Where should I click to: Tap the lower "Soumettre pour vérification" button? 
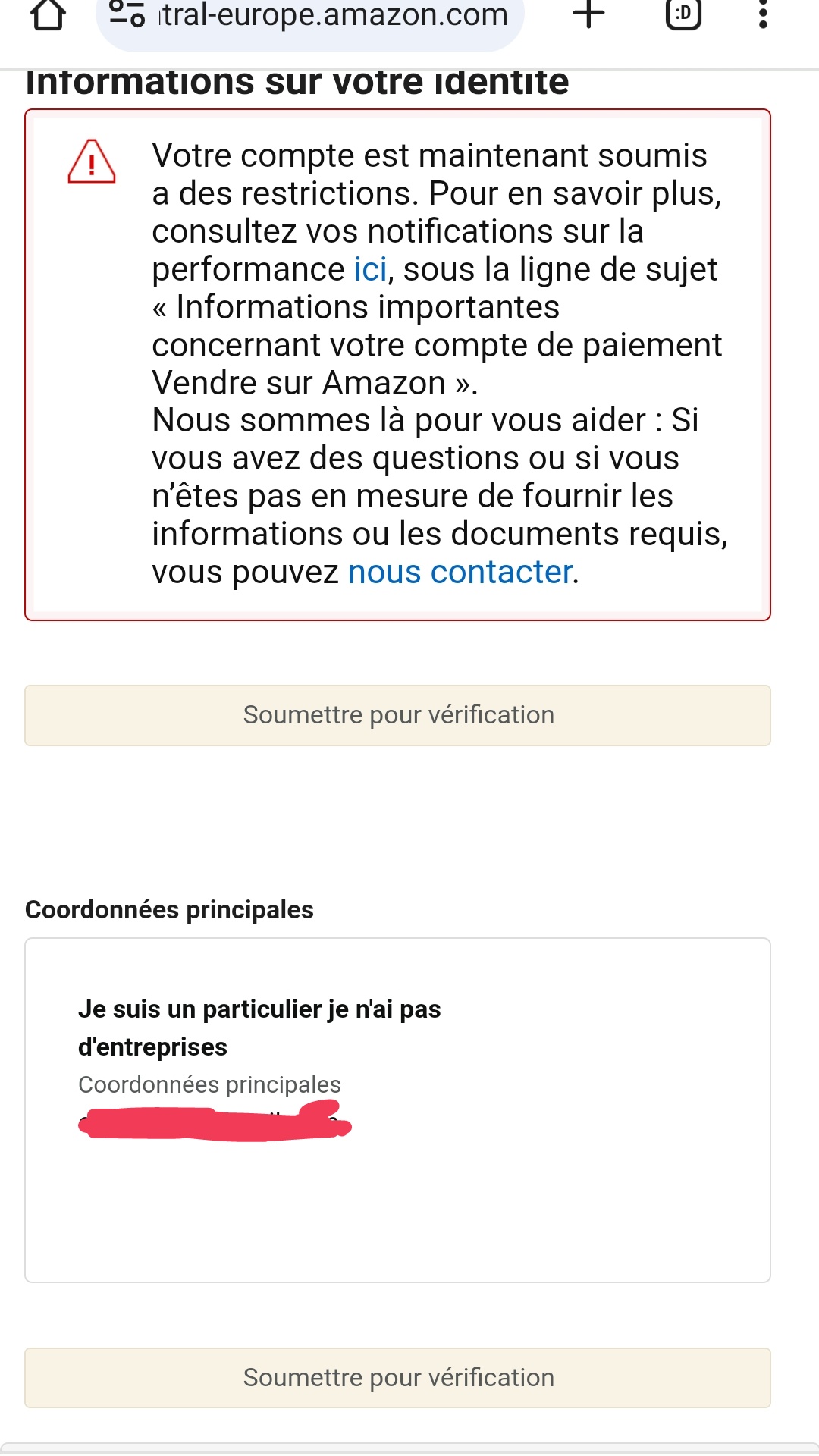point(397,1378)
